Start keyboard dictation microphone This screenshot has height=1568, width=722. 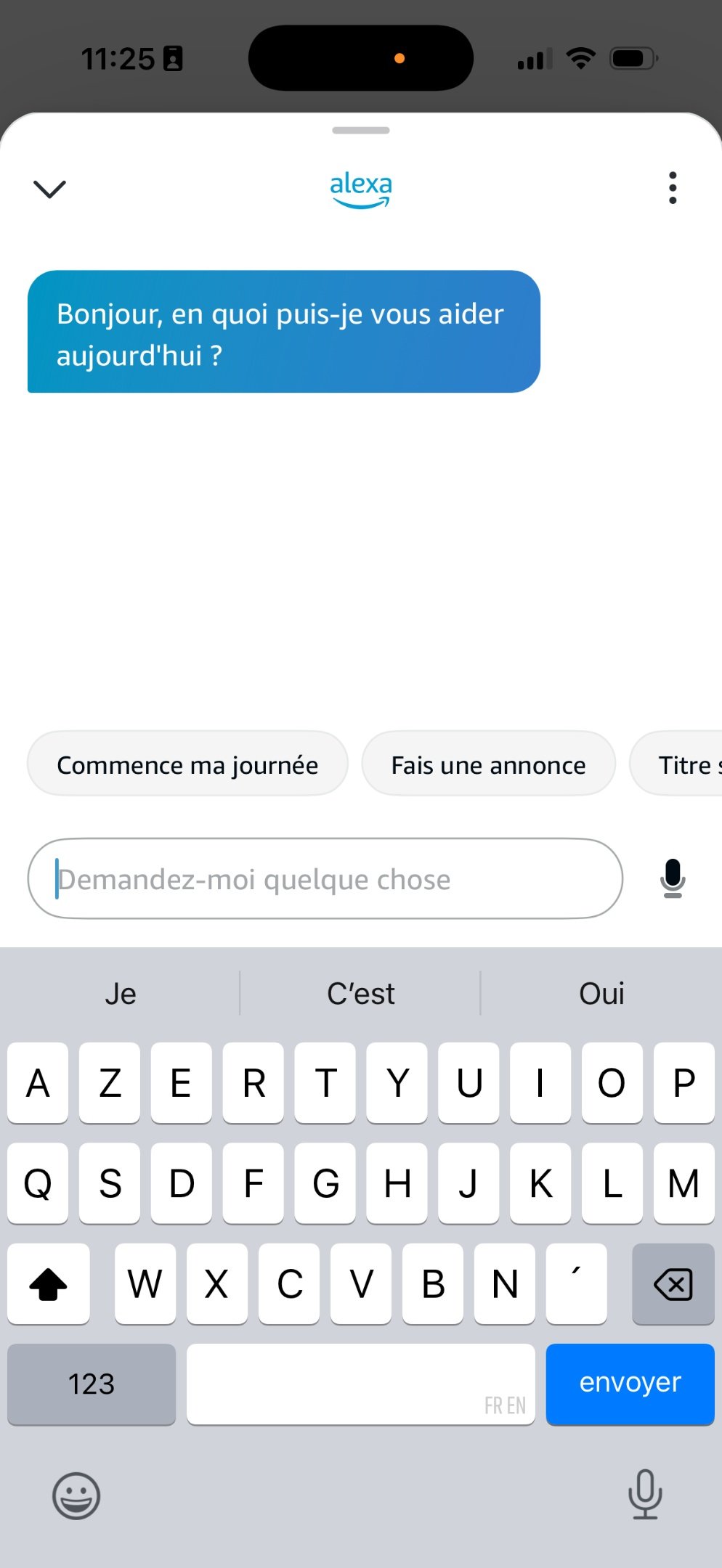[645, 1494]
